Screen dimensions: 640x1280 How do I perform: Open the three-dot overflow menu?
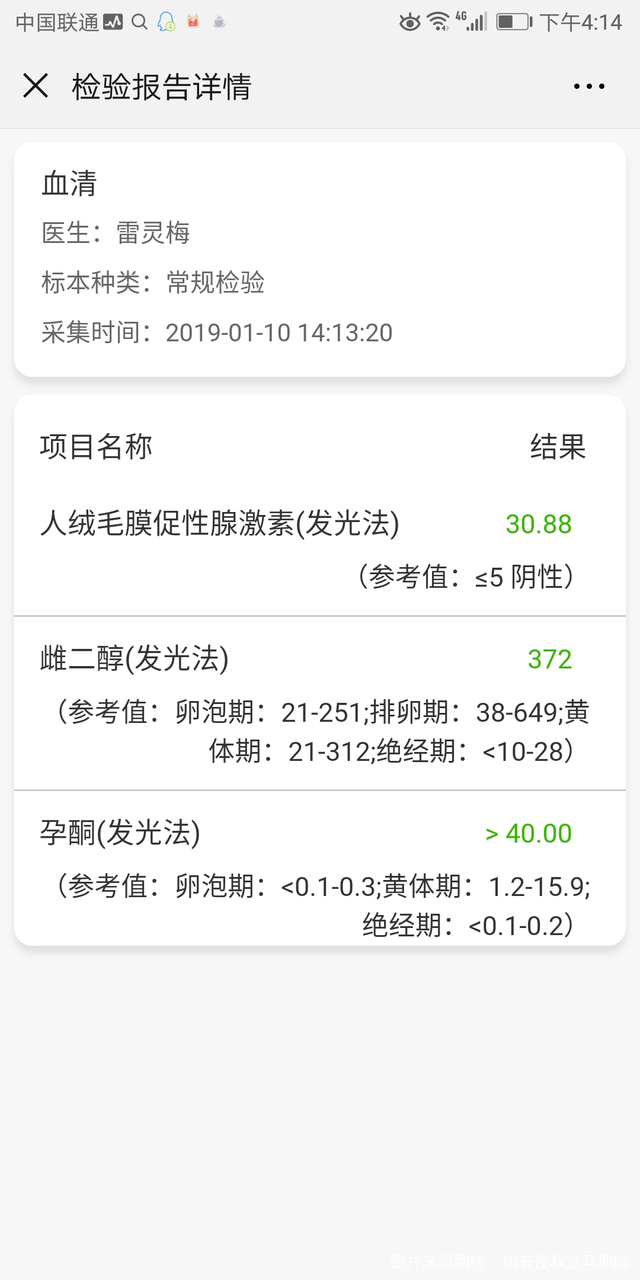point(589,87)
